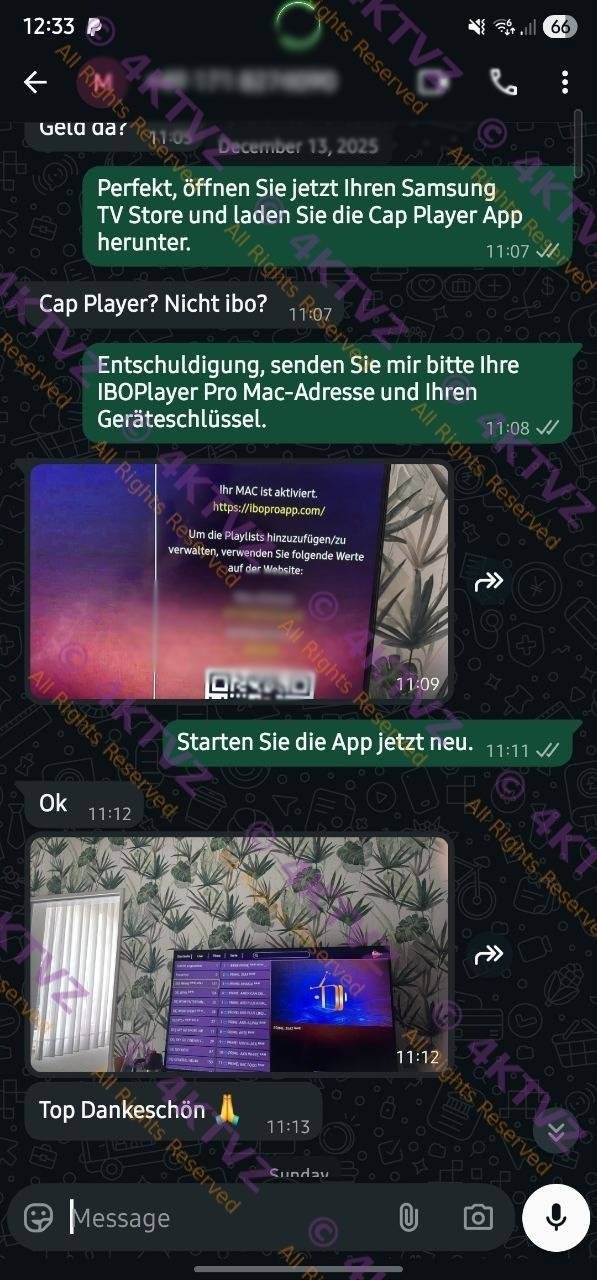
Task: Forward the TV photo sent at 11:12
Action: point(489,954)
